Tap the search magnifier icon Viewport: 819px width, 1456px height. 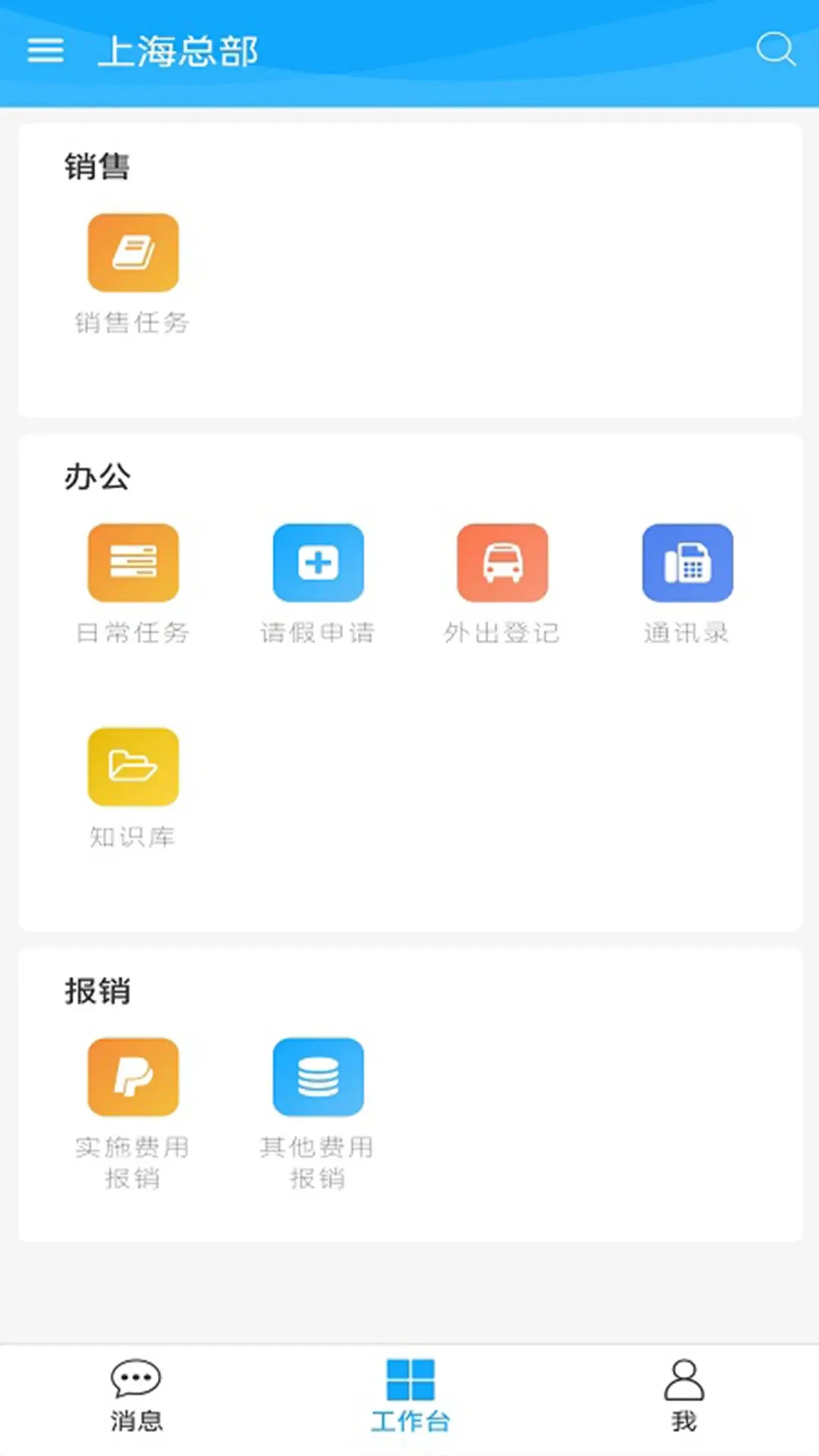775,50
